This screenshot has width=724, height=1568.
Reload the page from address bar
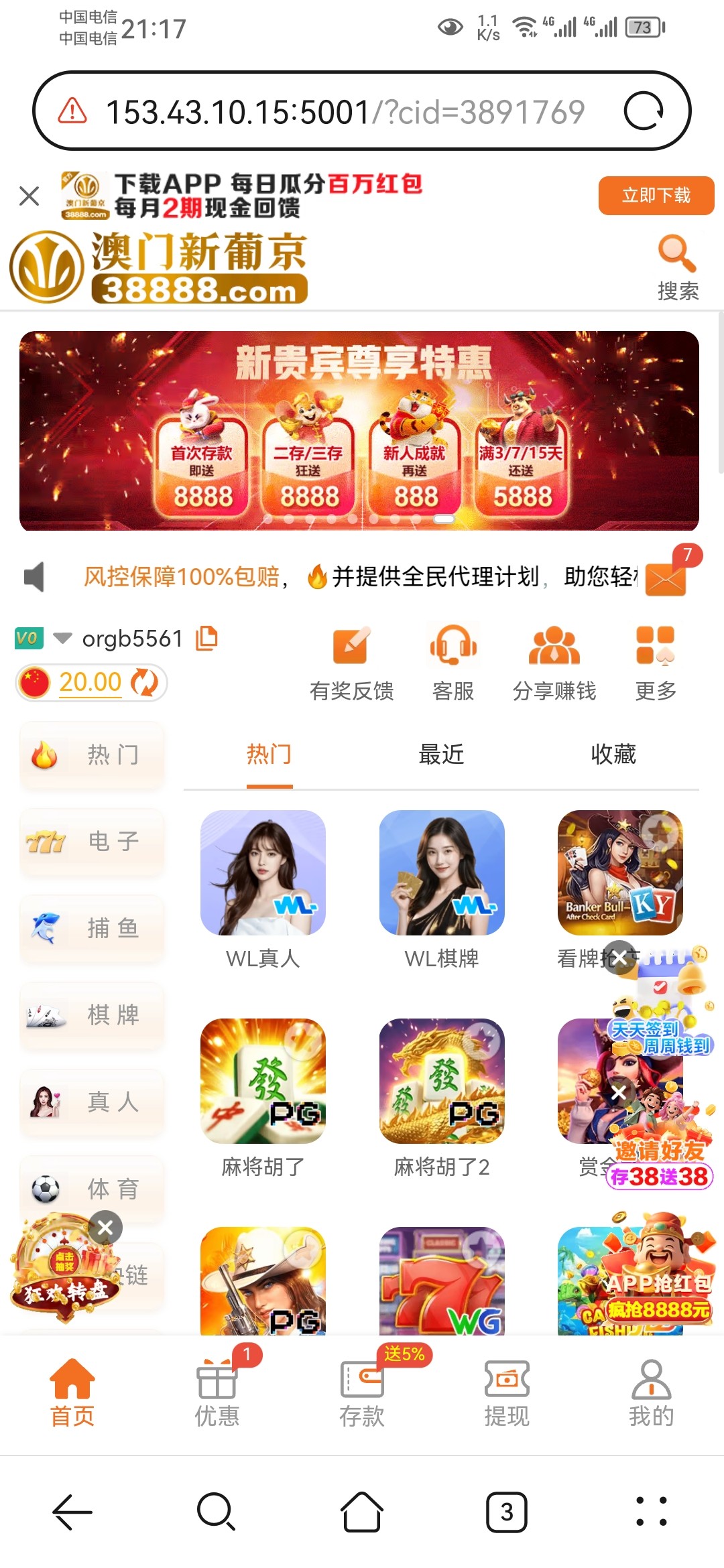644,111
